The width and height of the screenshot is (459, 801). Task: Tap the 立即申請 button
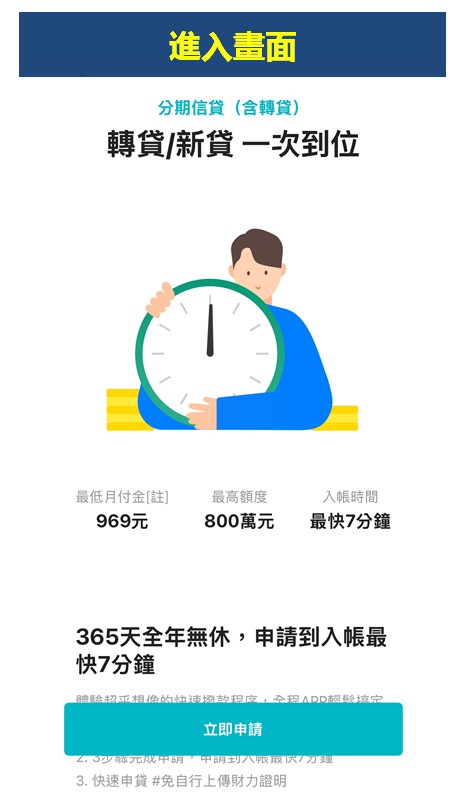tap(233, 729)
